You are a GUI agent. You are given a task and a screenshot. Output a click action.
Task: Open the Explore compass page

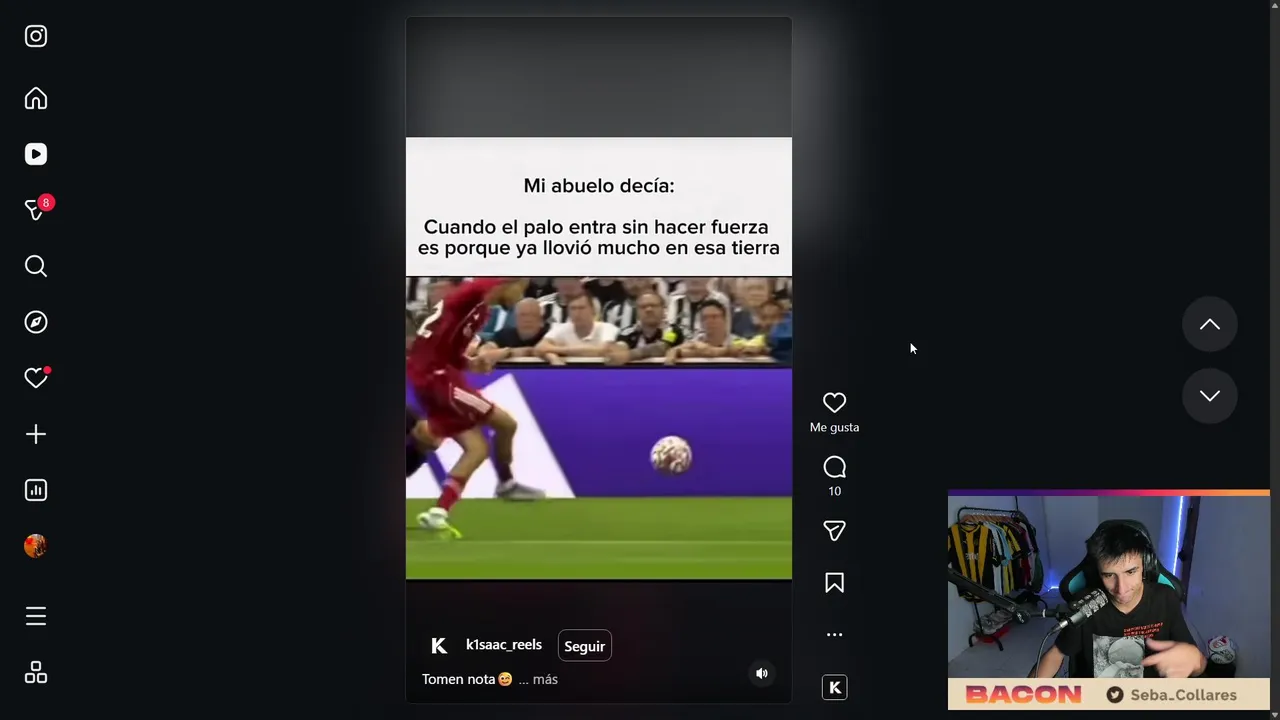click(36, 322)
